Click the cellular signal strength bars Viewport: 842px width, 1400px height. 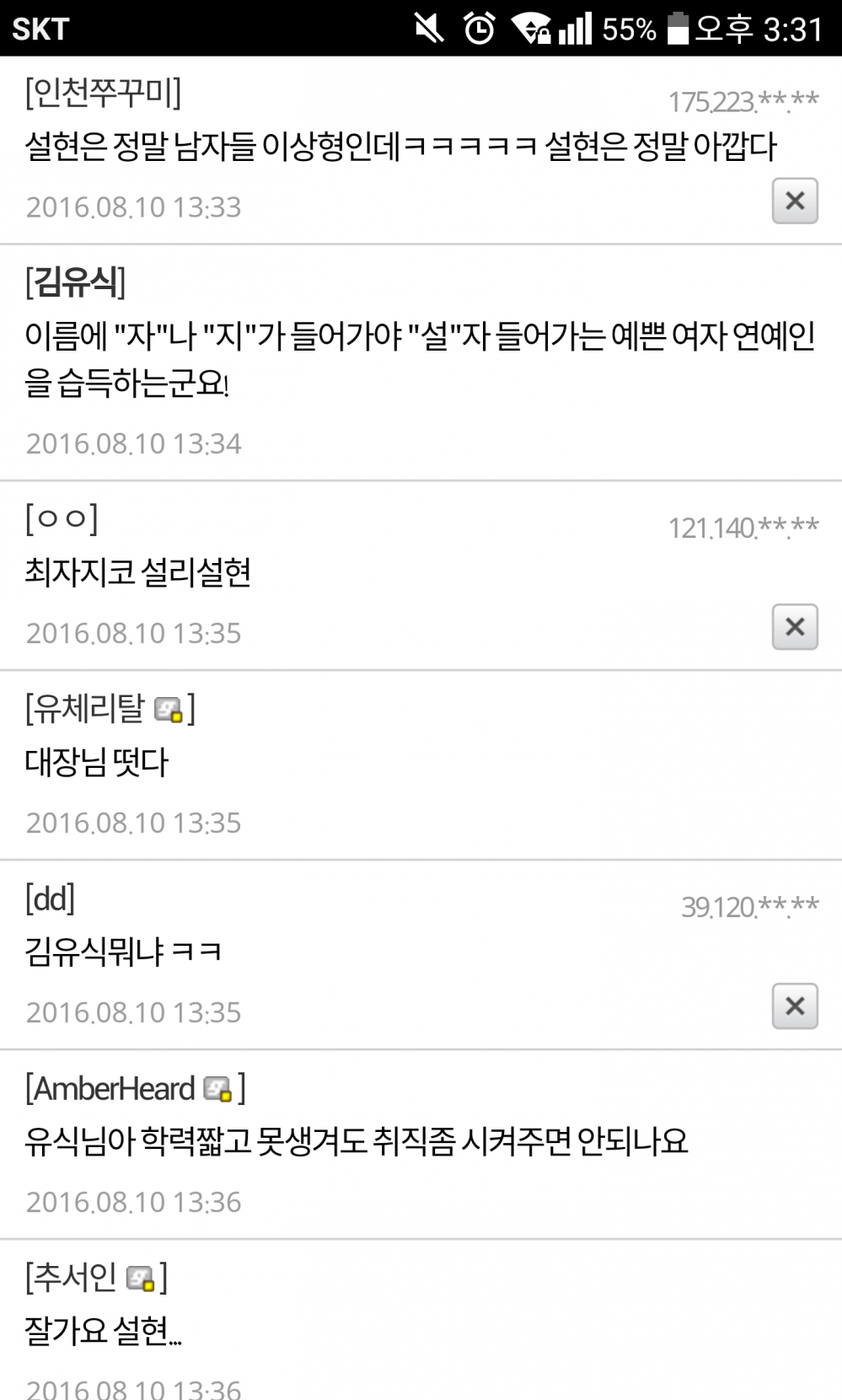coord(577,28)
